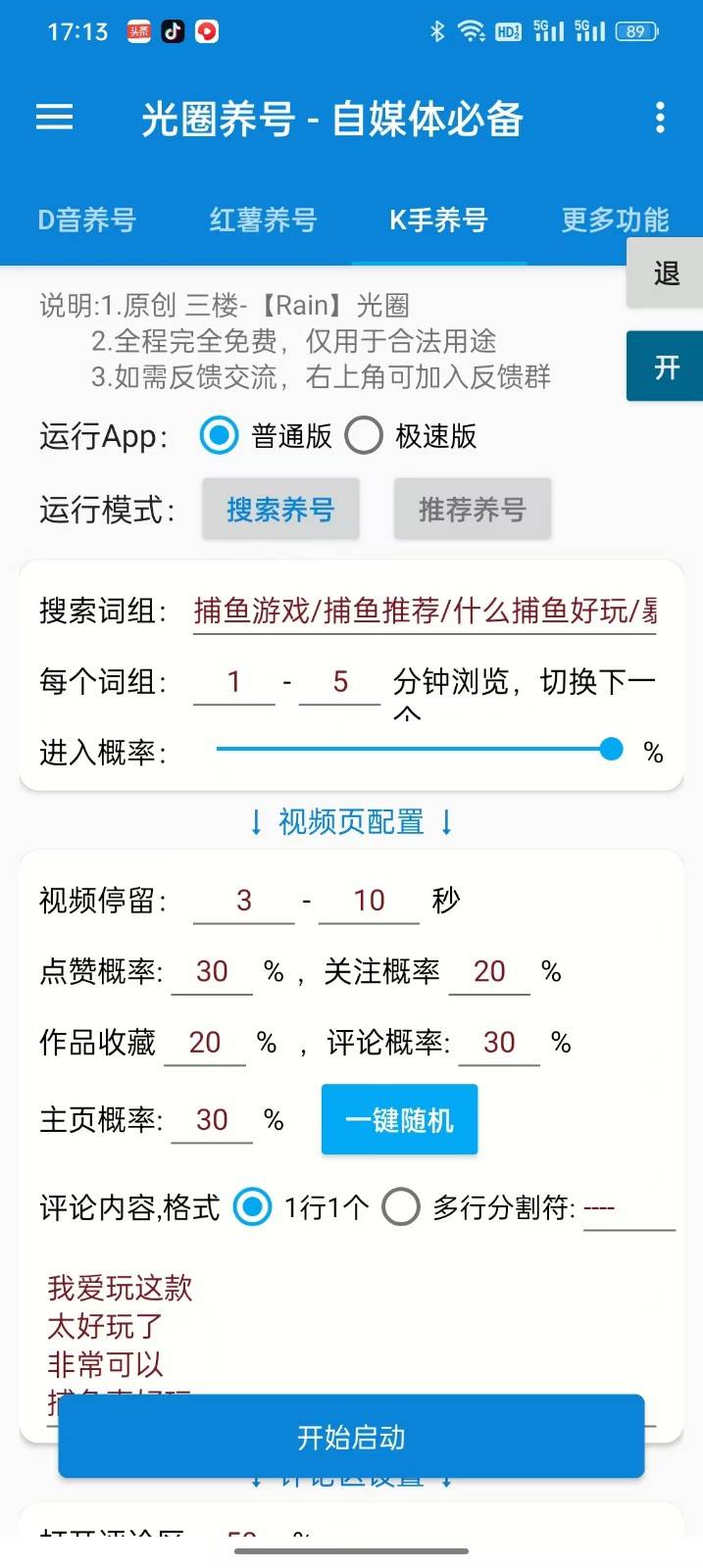This screenshot has height=1568, width=703.
Task: Tap the floating 开 button
Action: point(667,367)
